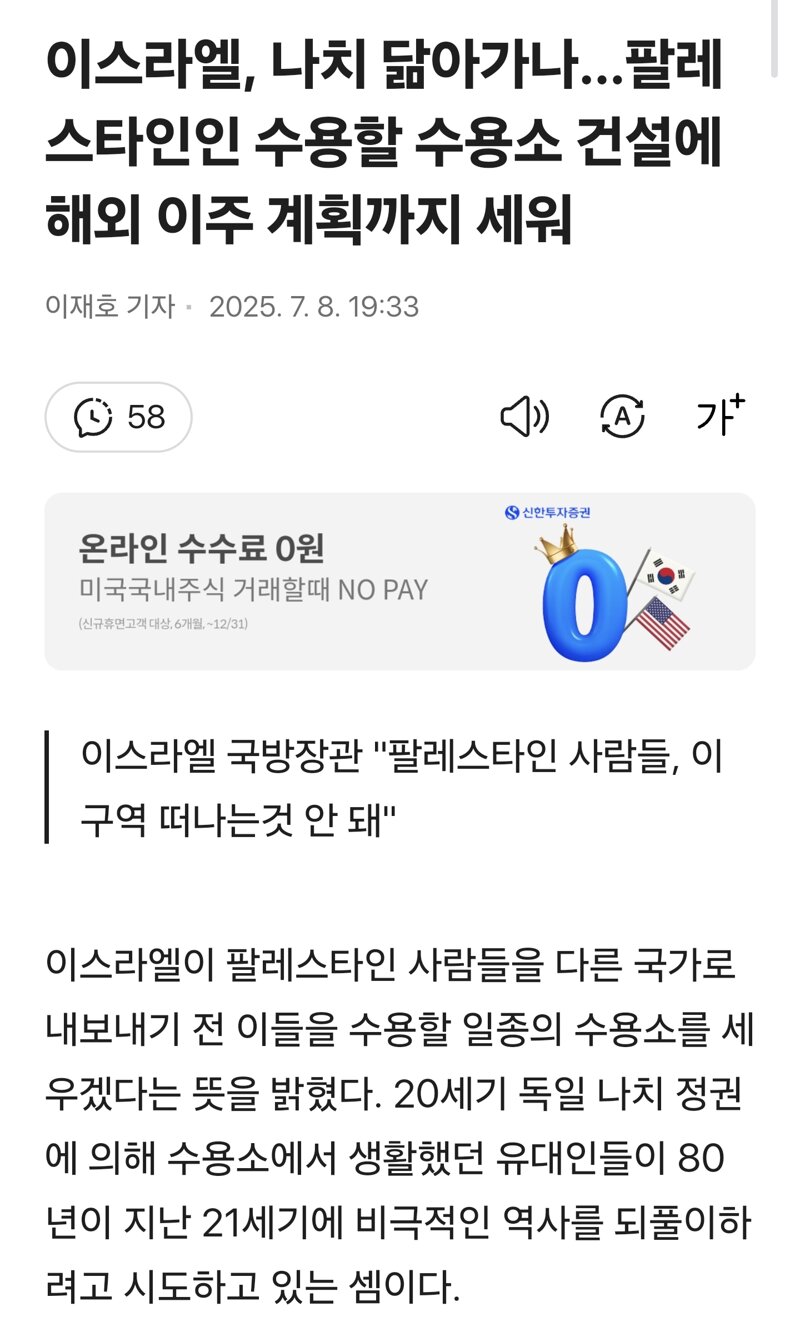Listen to the article with speaker icon
Image resolution: width=800 pixels, height=1342 pixels.
(x=524, y=417)
